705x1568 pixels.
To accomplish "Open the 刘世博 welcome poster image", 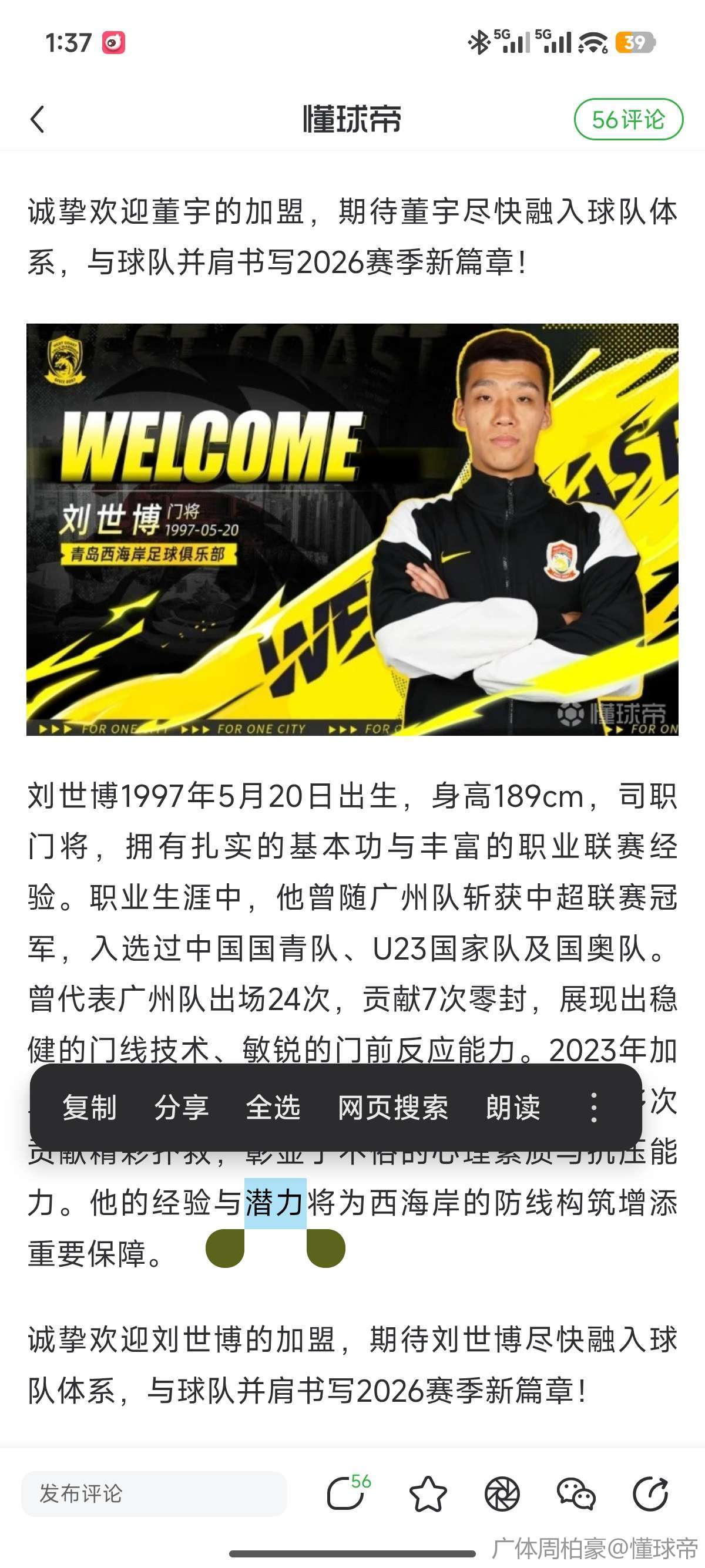I will point(352,529).
